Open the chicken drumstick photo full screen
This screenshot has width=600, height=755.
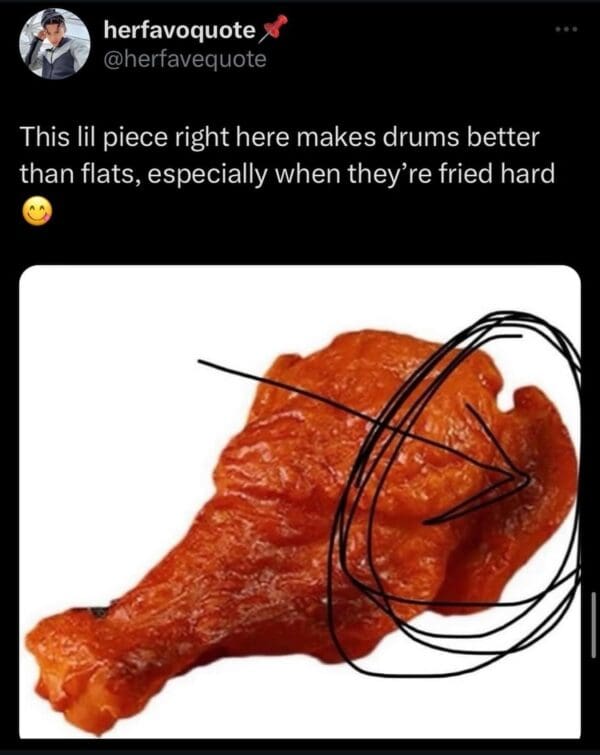pos(300,500)
